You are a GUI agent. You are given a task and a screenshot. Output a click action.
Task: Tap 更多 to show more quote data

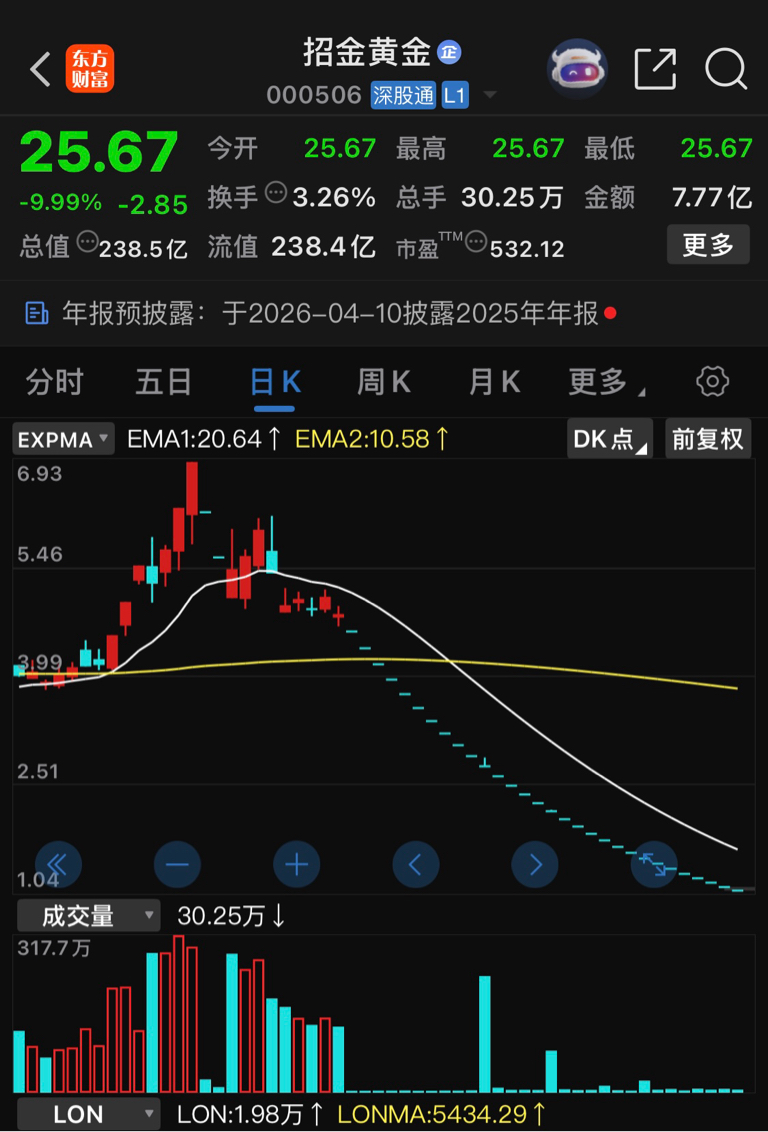[x=708, y=244]
